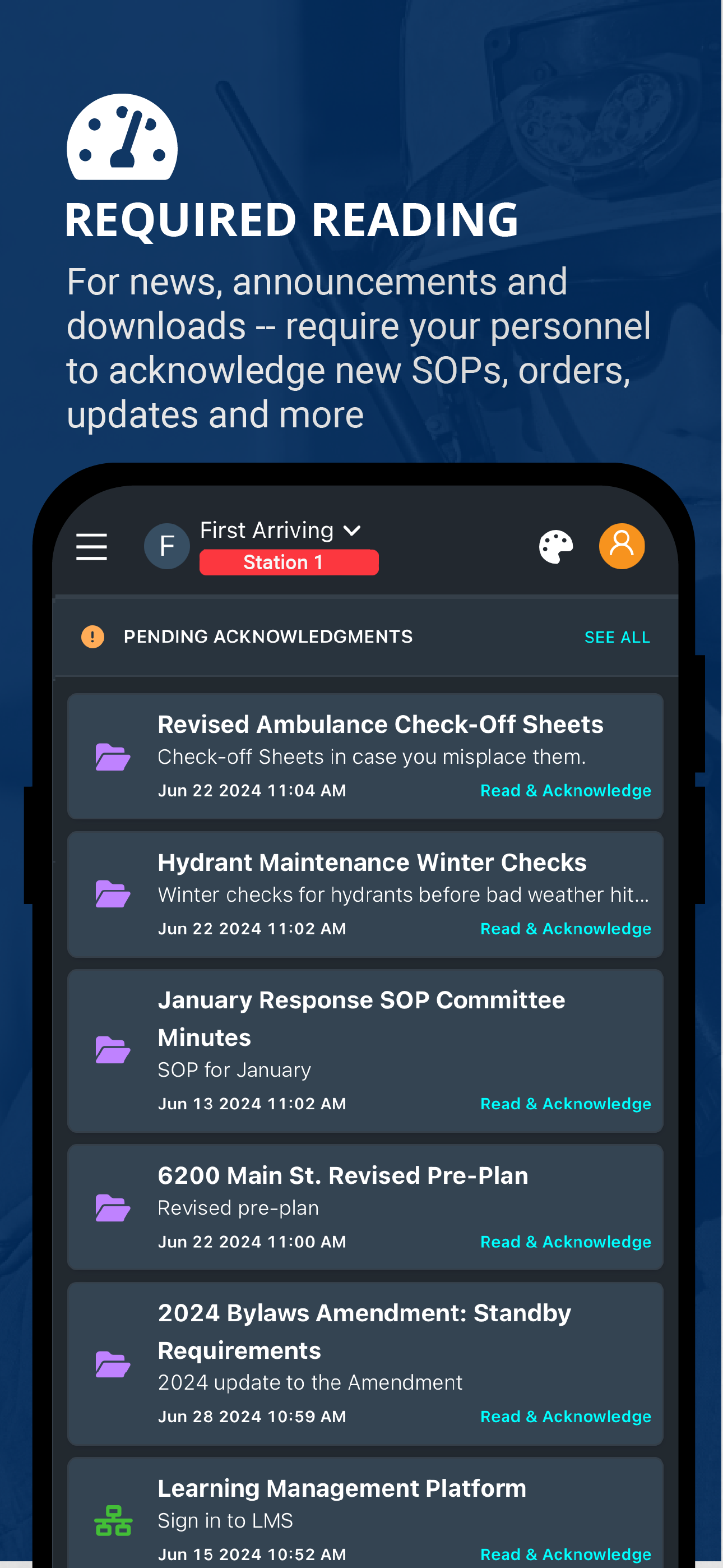
Task: Select the orange profile avatar icon
Action: tap(622, 546)
